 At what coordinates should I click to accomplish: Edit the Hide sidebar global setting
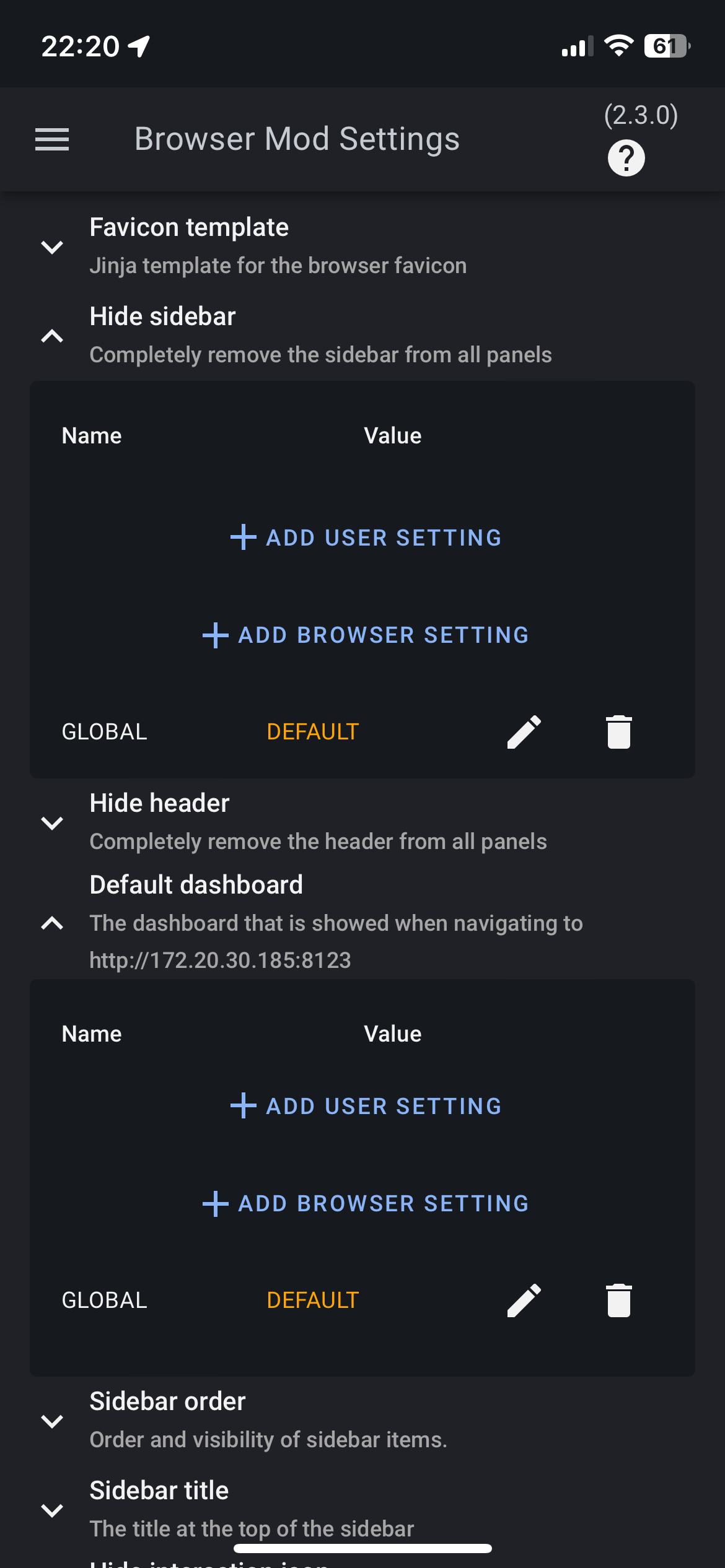tap(524, 732)
